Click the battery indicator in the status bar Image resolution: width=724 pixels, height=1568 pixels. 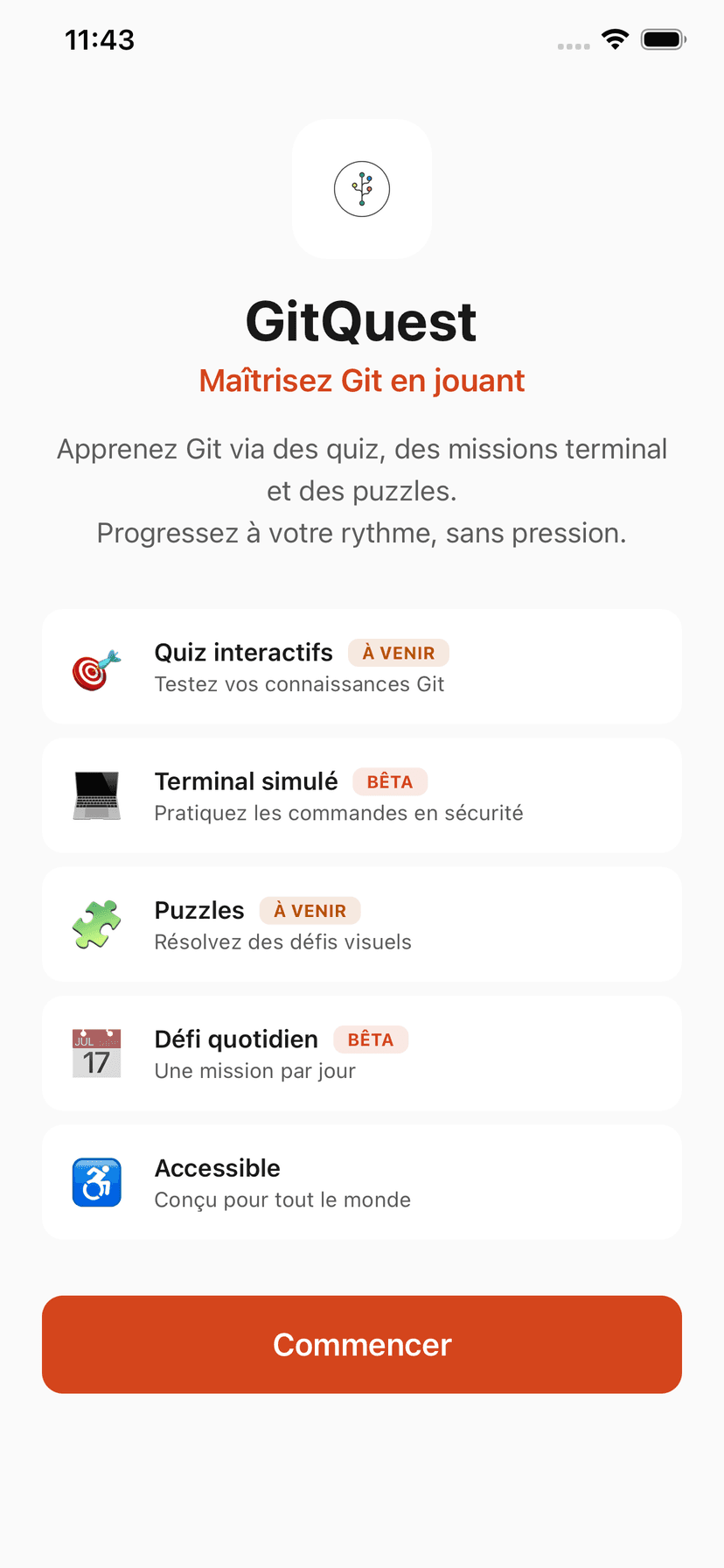pos(663,38)
